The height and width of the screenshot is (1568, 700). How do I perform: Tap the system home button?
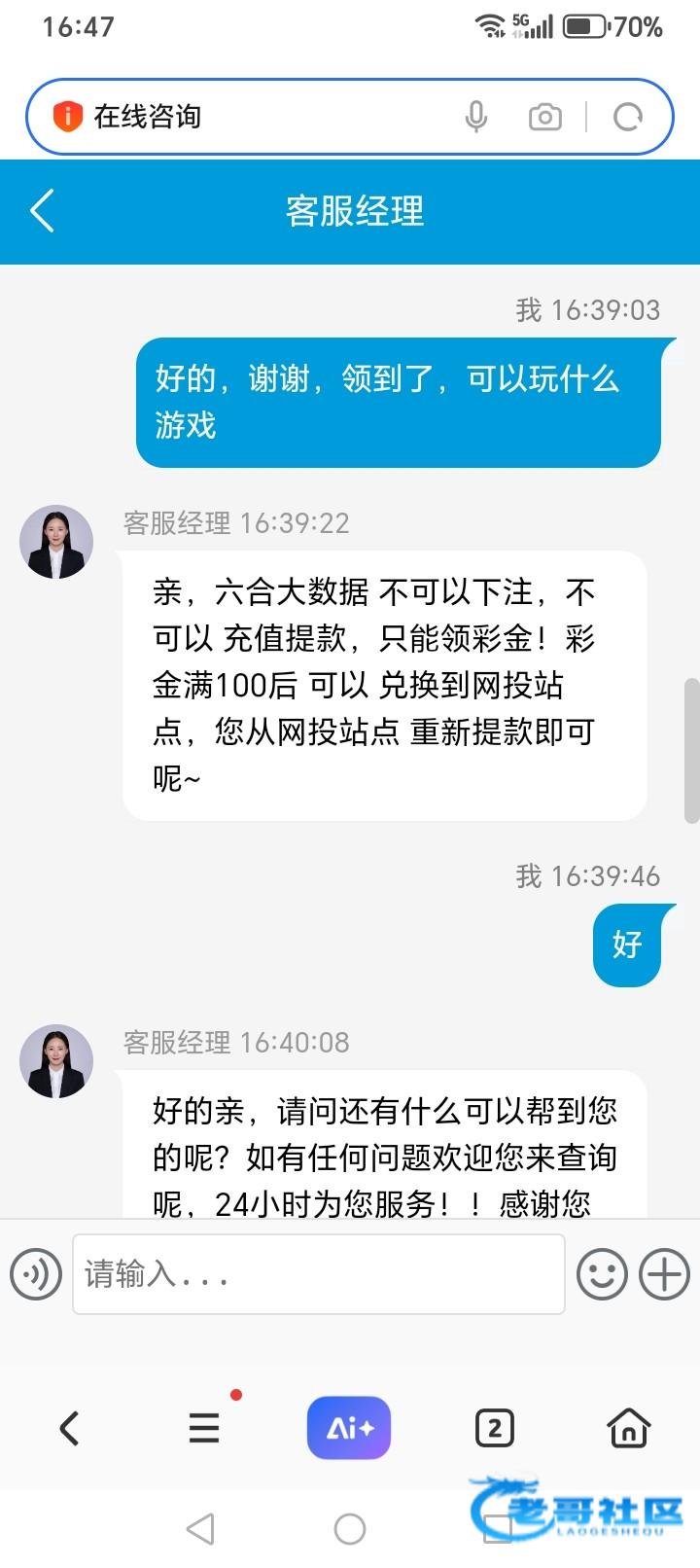click(x=350, y=1529)
